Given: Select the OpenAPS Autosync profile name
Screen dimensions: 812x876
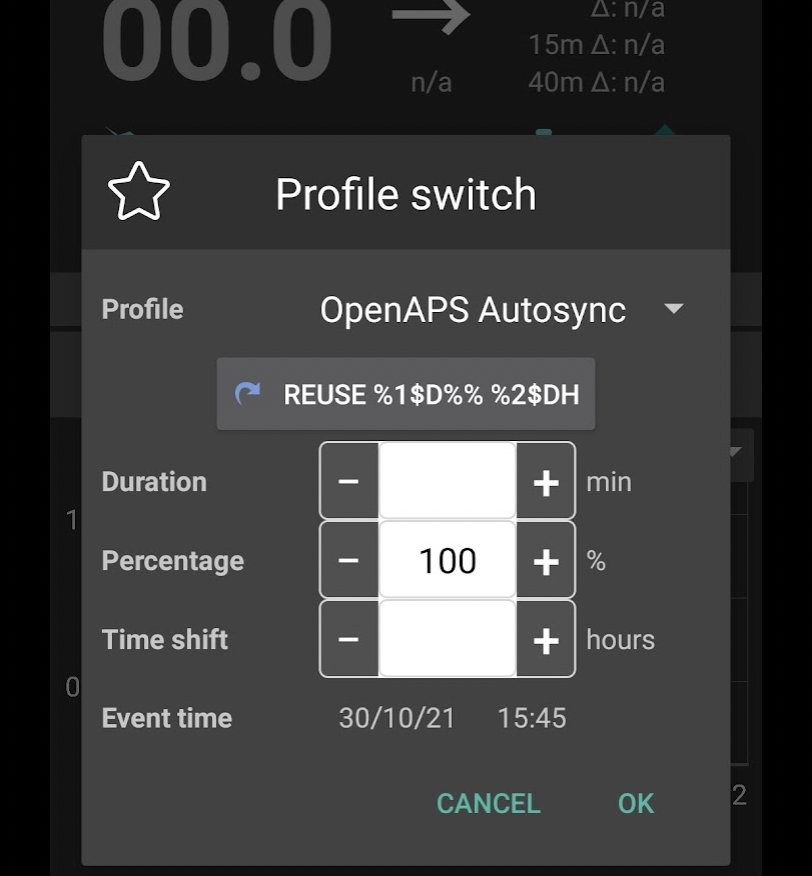Looking at the screenshot, I should click(471, 310).
